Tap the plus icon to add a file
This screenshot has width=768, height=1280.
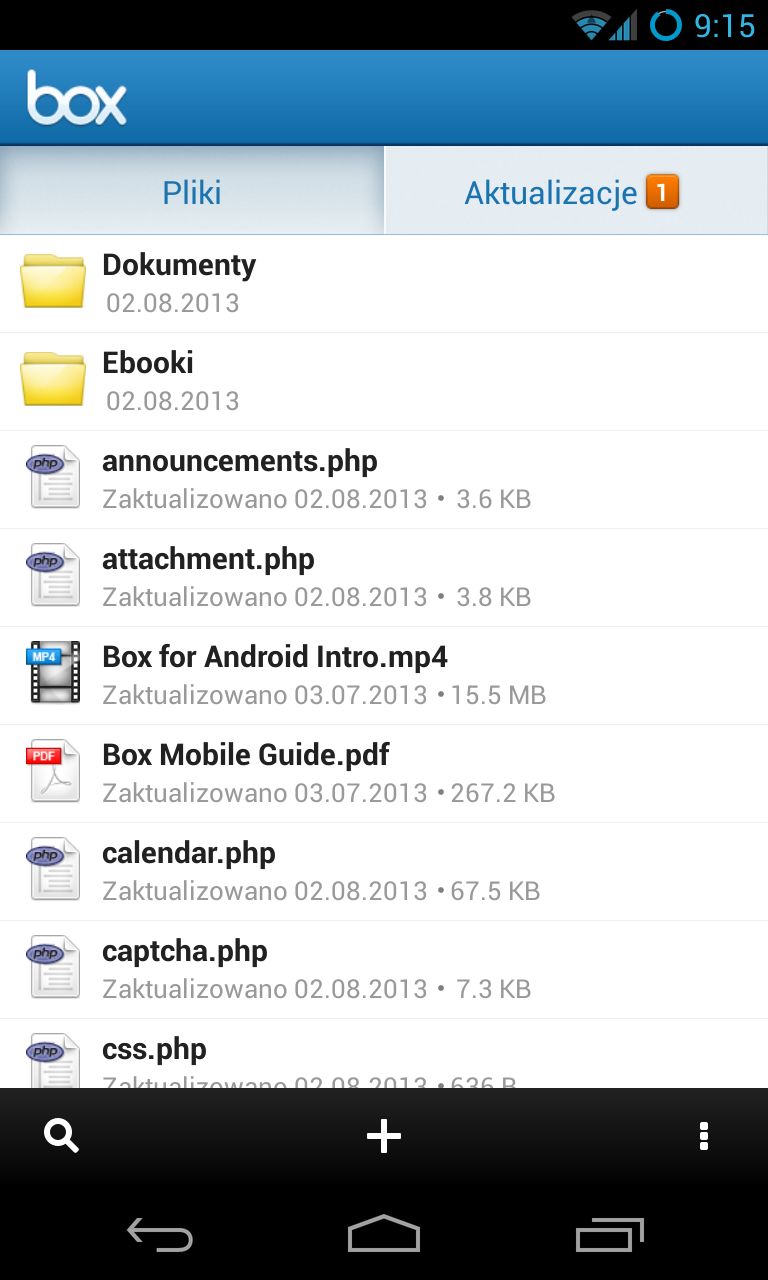[x=384, y=1136]
